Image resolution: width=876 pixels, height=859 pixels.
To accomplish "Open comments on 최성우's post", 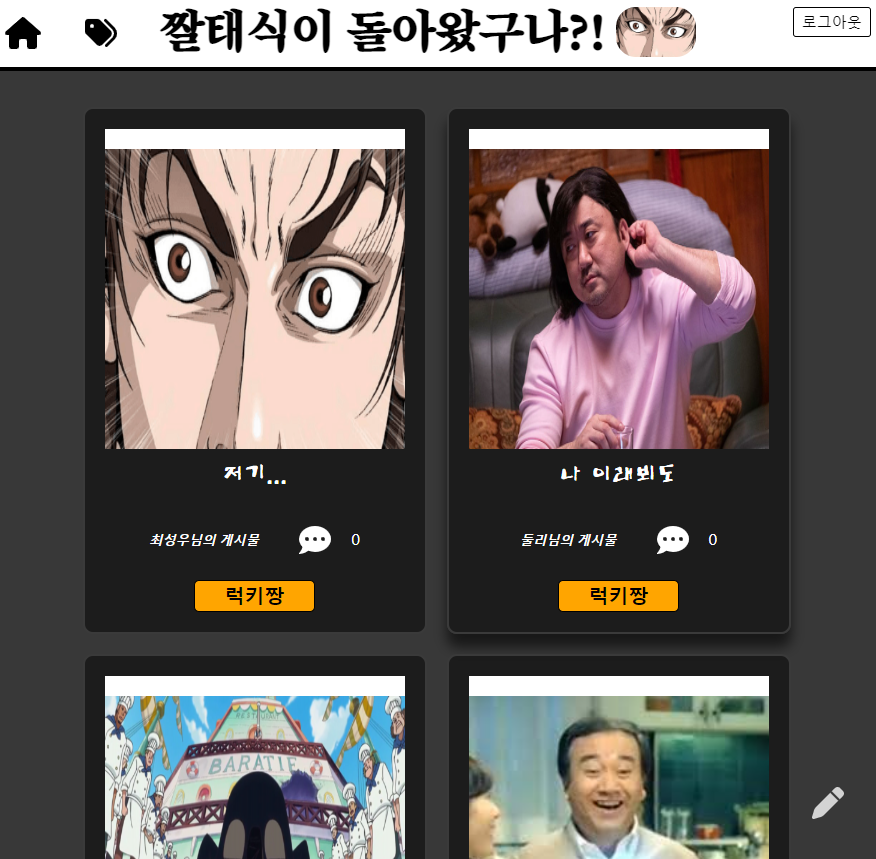I will (315, 540).
